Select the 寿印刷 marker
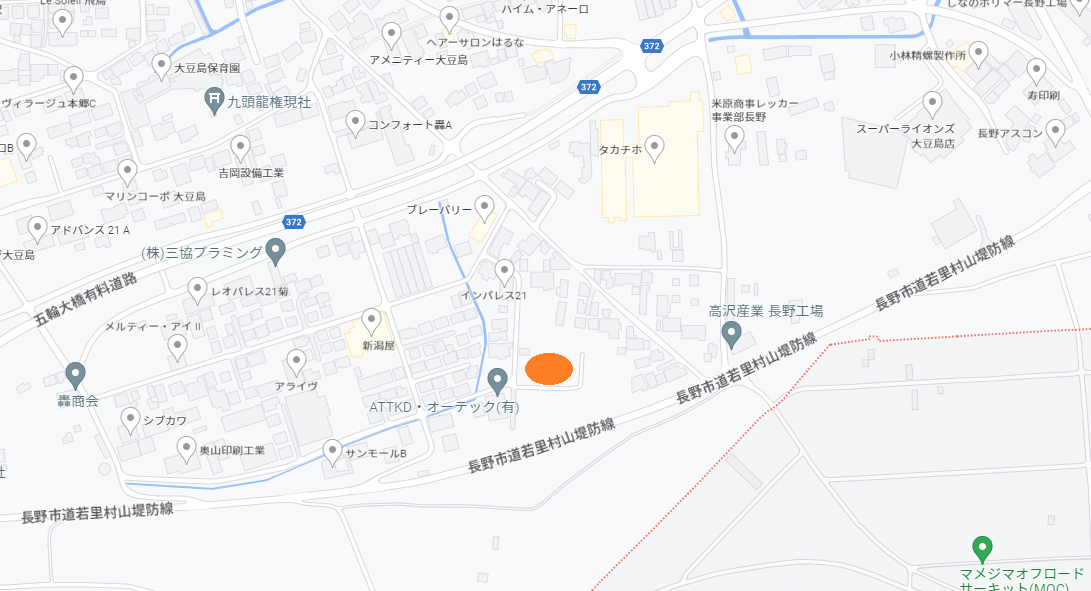 pyautogui.click(x=1036, y=71)
